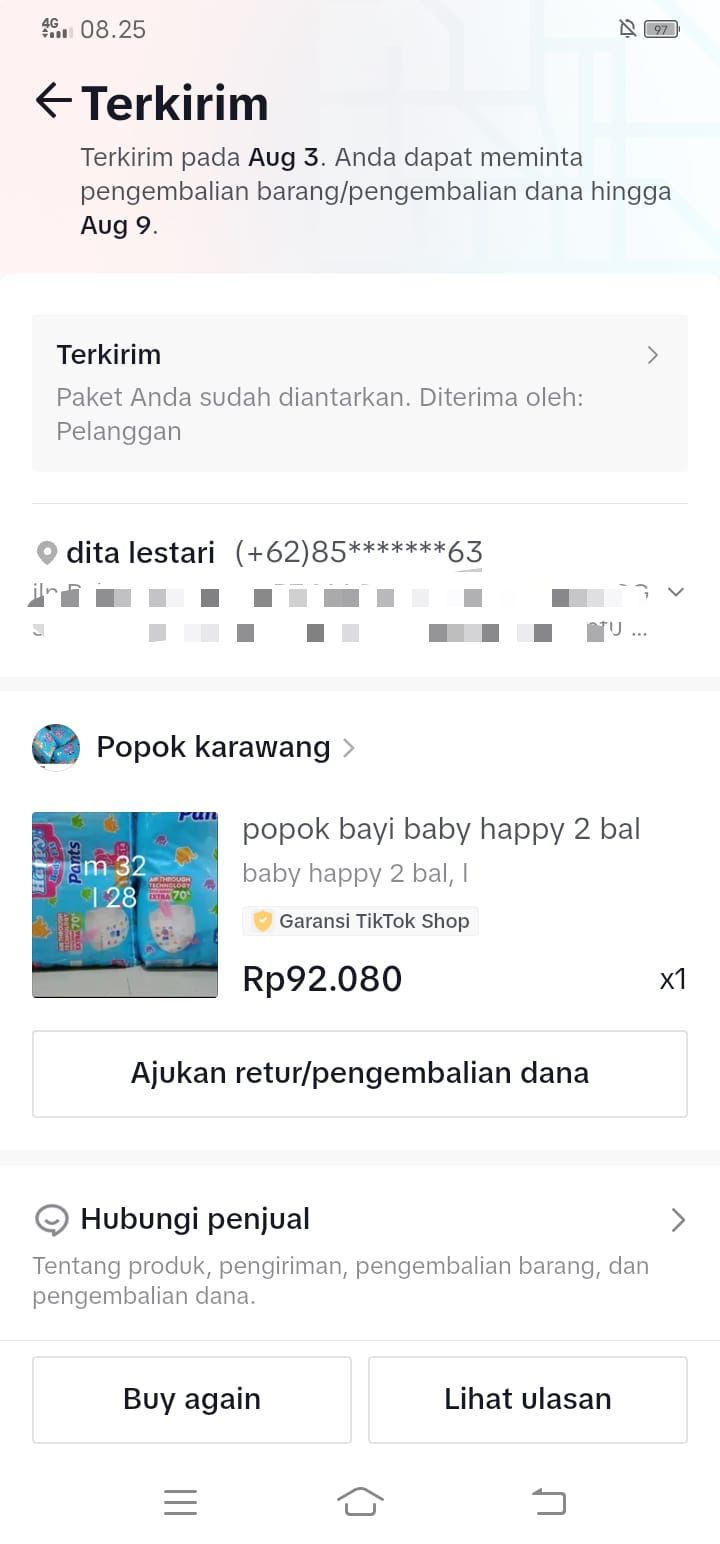Open the Terkirim delivery status details
The height and width of the screenshot is (1544, 720).
tap(360, 392)
